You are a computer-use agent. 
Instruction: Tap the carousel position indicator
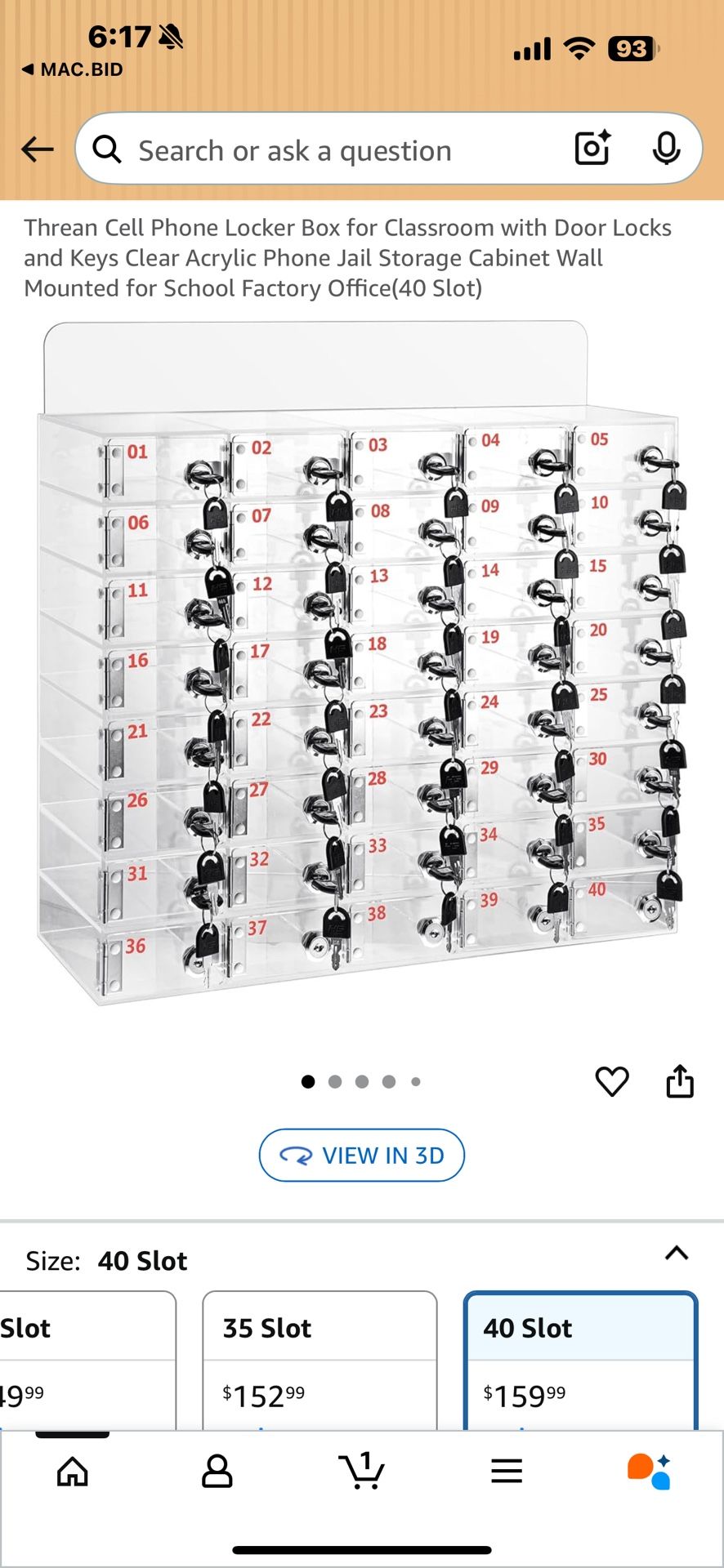362,1080
